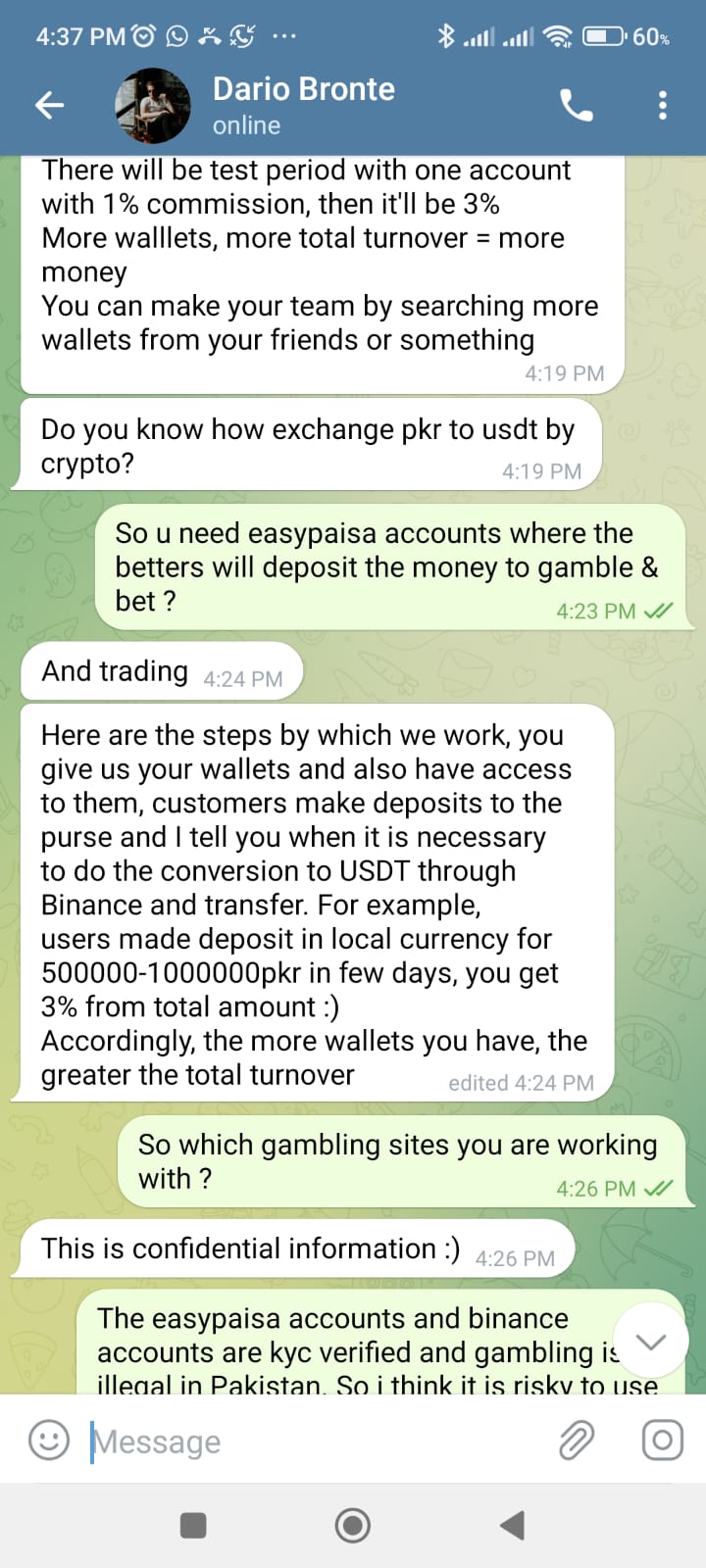Open the emoji picker

pos(49,1441)
